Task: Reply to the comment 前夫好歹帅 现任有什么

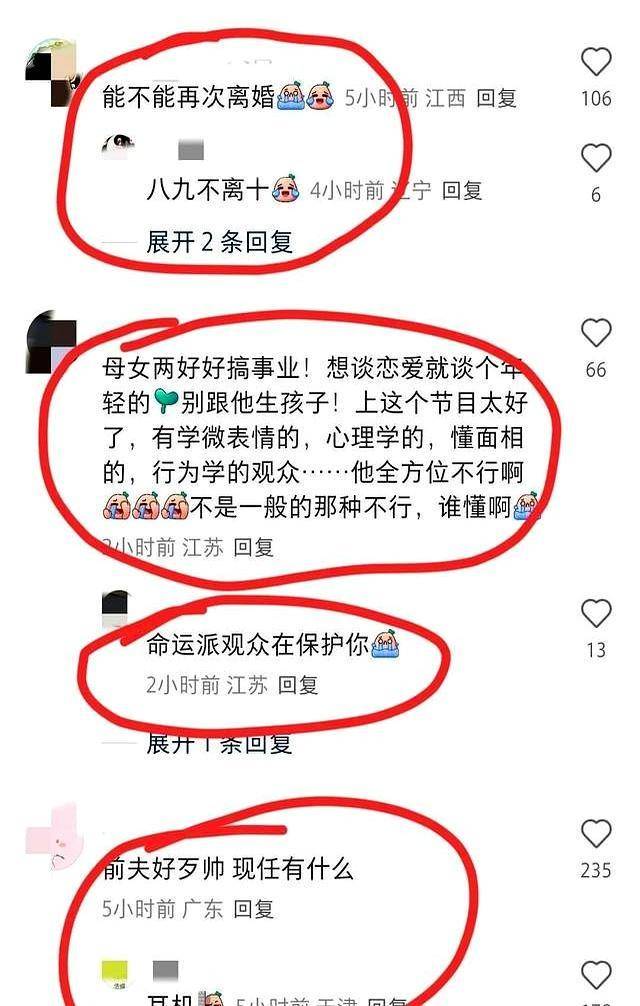Action: [253, 909]
